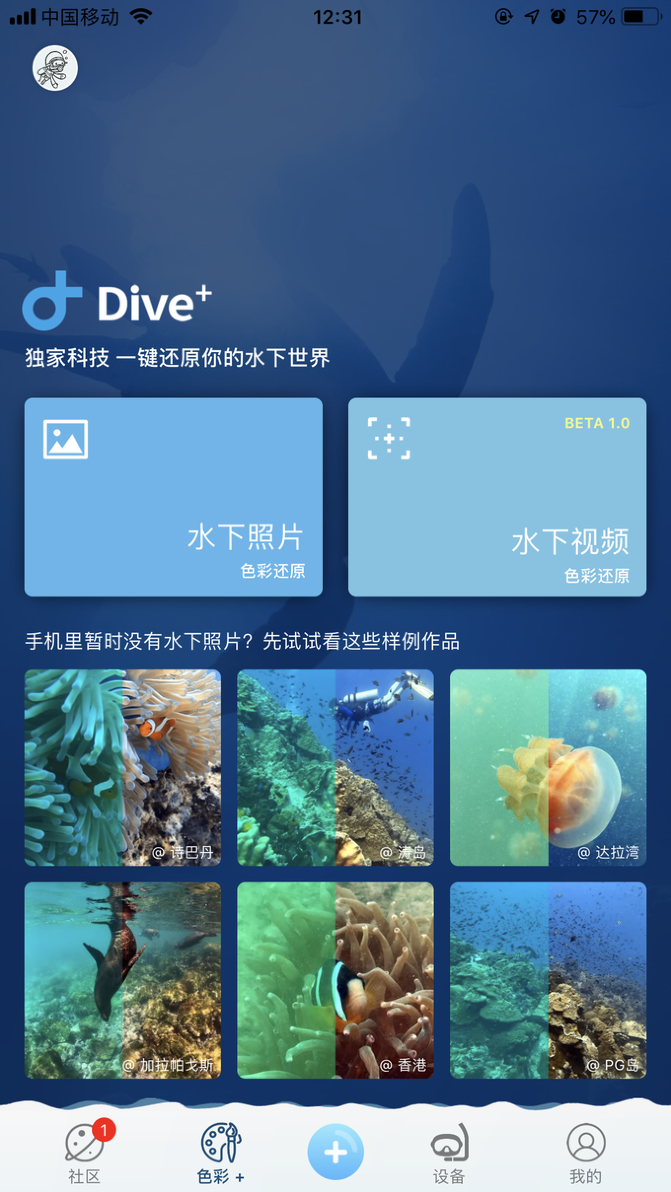Open the profile avatar at top left
Screen dimensions: 671x1192
point(55,68)
